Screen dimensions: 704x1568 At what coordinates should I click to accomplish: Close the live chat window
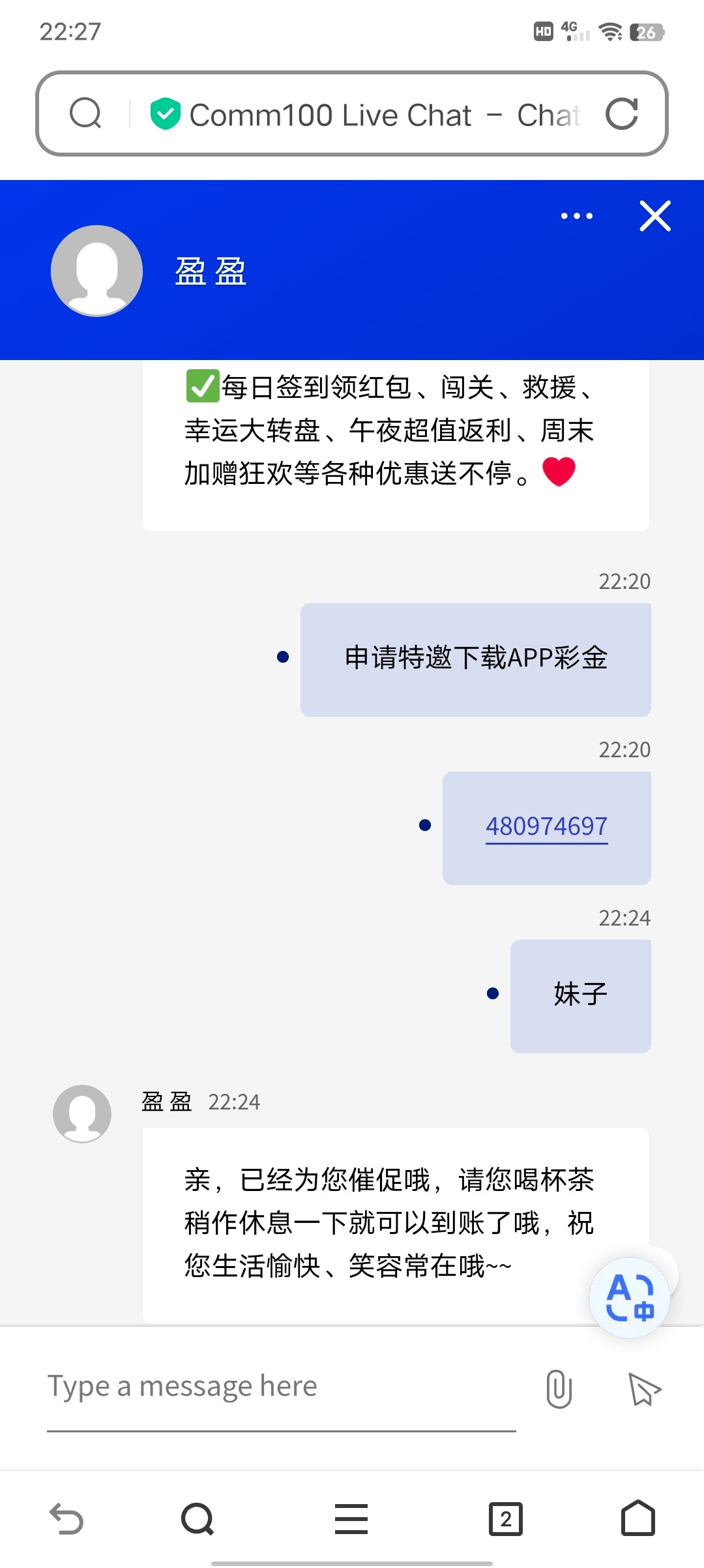point(655,216)
